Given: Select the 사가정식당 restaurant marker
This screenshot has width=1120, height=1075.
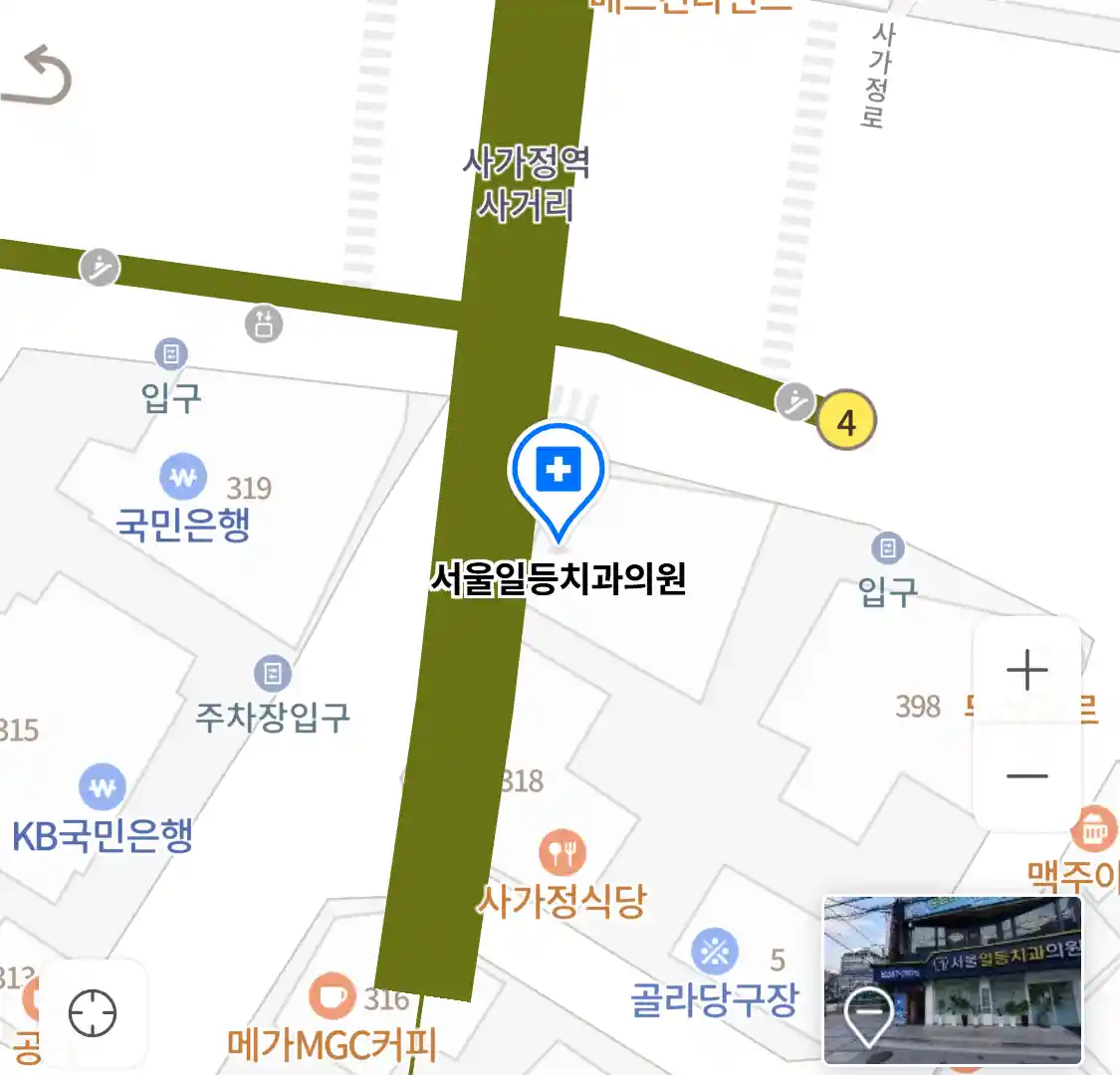Looking at the screenshot, I should point(562,853).
